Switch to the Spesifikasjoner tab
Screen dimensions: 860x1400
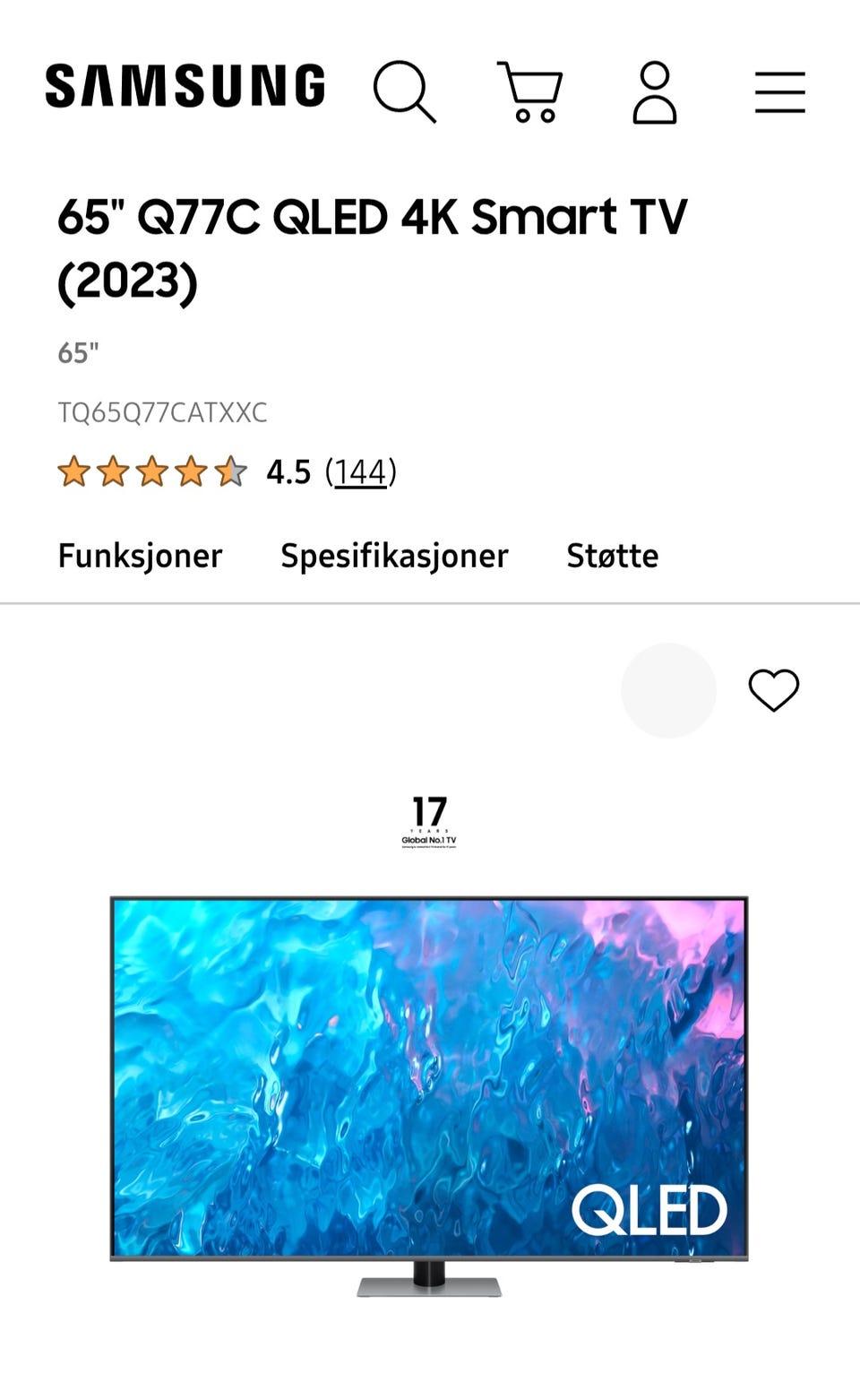click(x=394, y=556)
